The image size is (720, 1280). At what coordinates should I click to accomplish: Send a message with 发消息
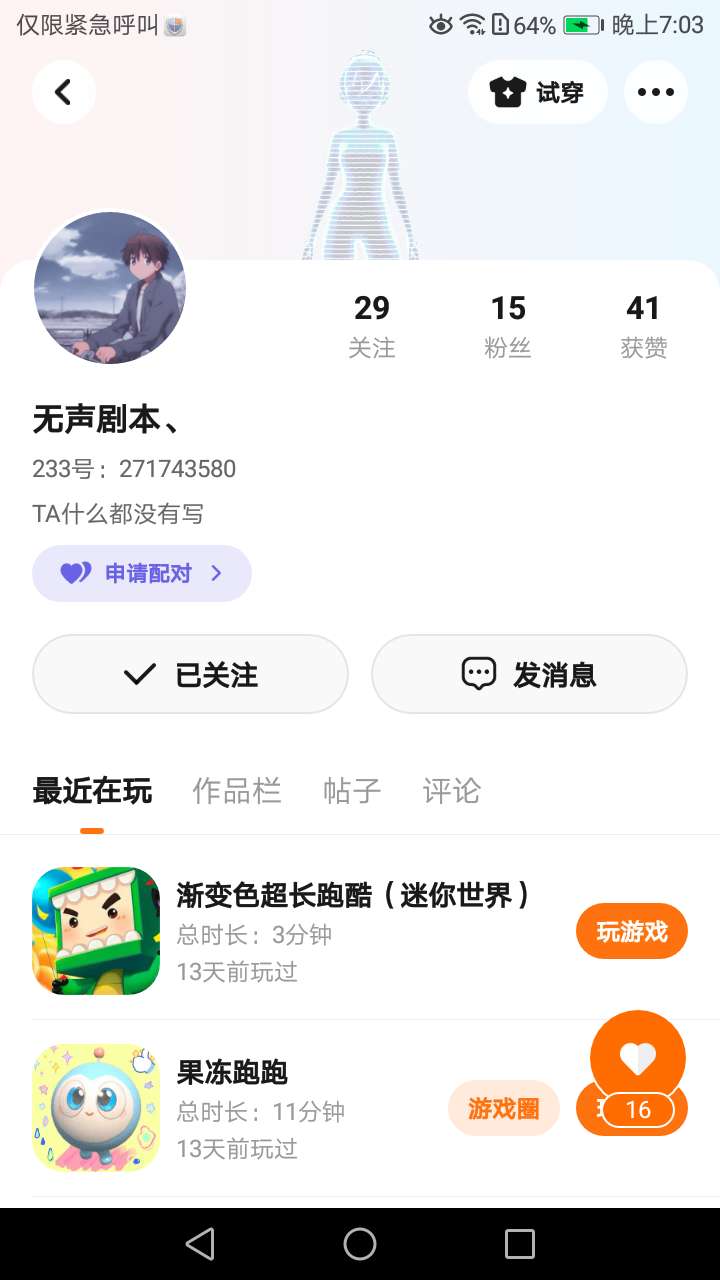(529, 675)
